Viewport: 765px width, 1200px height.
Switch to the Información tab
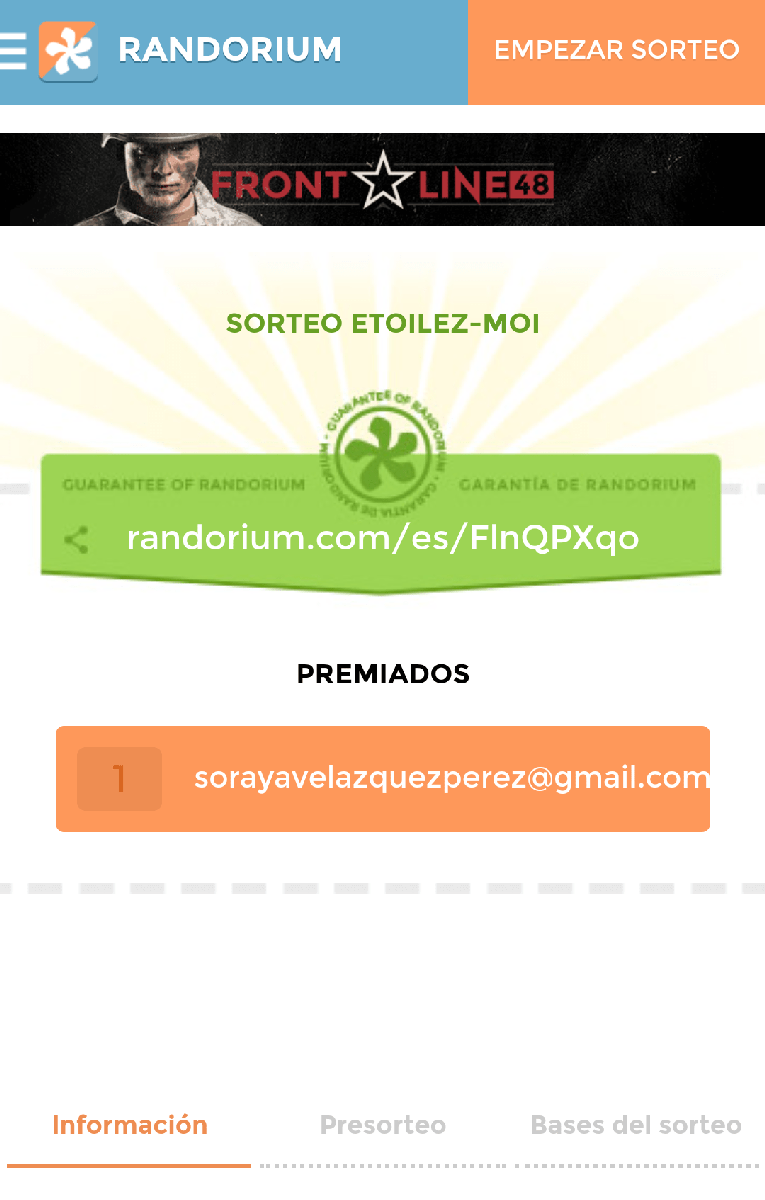tap(130, 1125)
